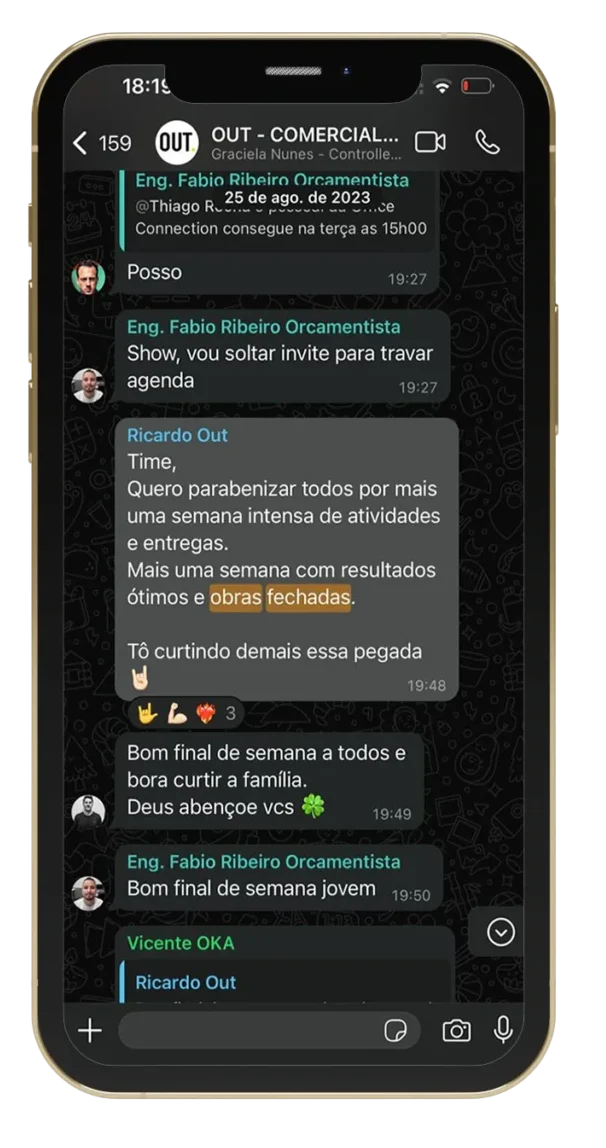Open OUT - COMERCIAL group info

click(304, 142)
